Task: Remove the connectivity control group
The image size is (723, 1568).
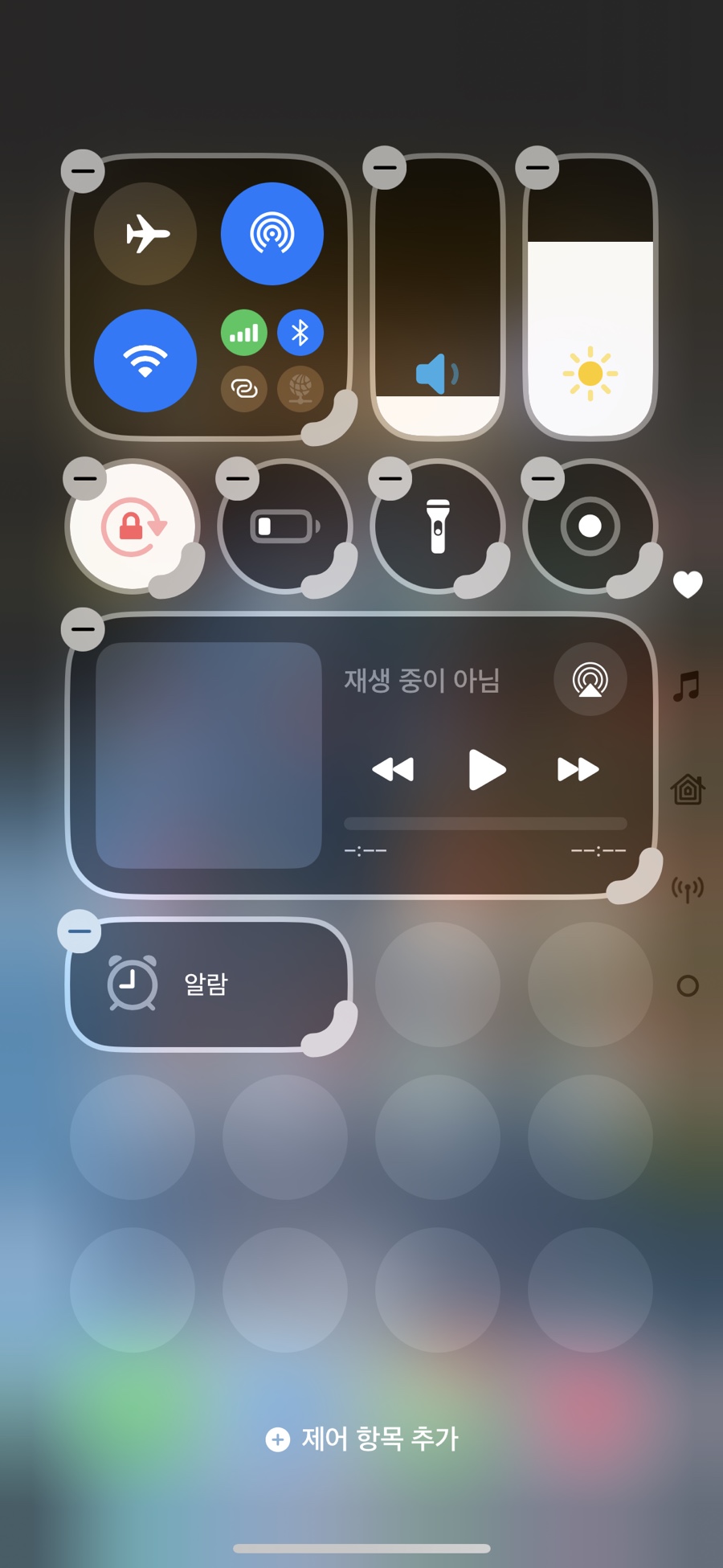Action: click(x=83, y=171)
